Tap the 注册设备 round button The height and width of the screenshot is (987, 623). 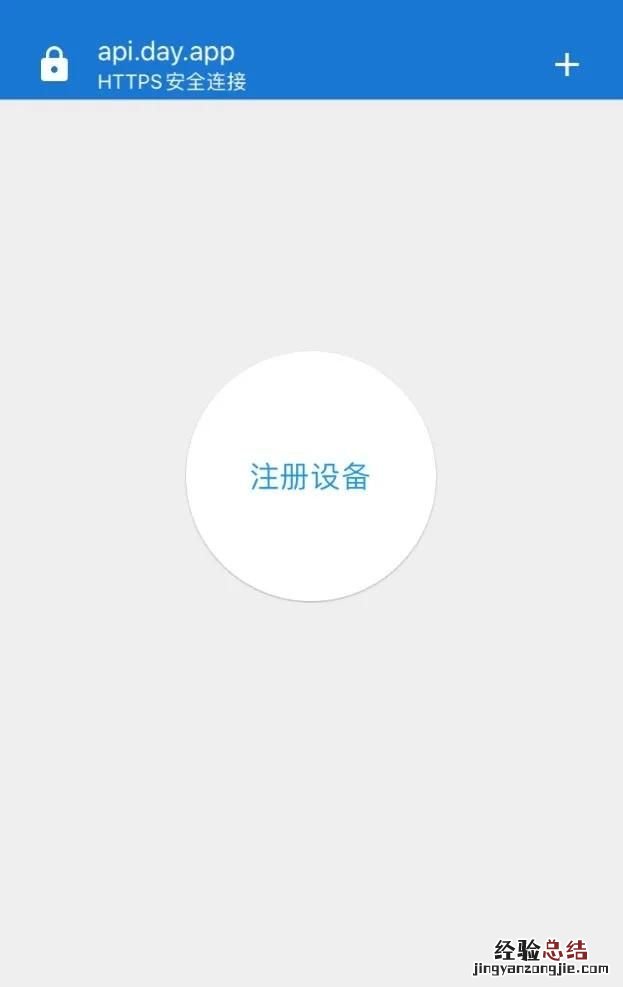point(310,476)
